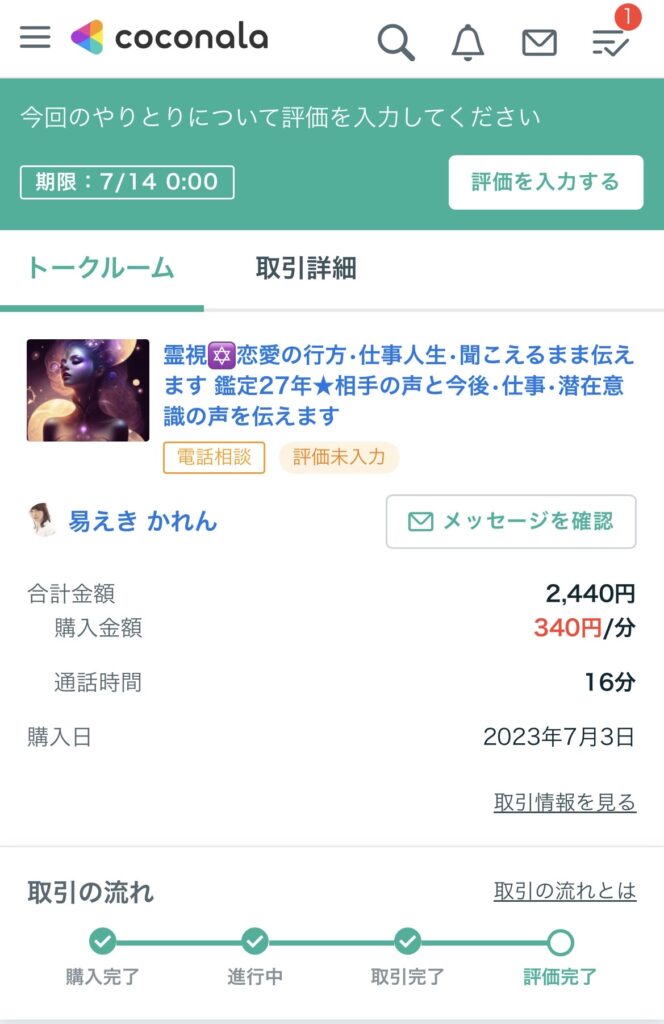664x1024 pixels.
Task: Open the search magnifier icon
Action: tap(395, 42)
